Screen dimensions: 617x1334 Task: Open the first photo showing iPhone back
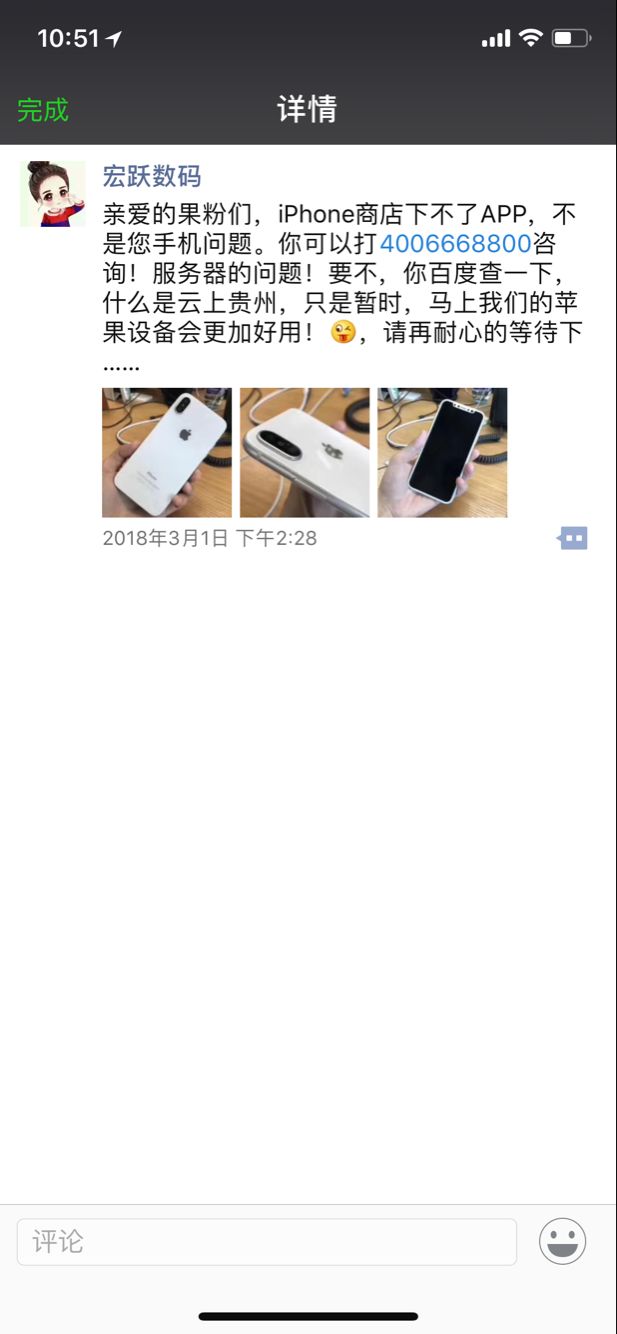pos(167,452)
